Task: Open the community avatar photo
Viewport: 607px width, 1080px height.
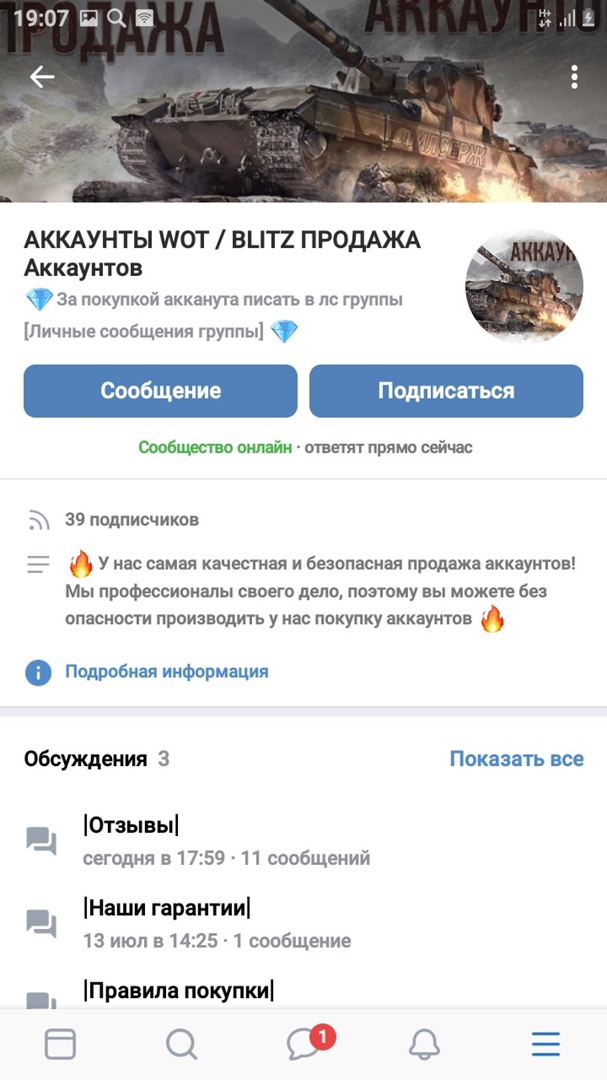Action: click(x=524, y=287)
